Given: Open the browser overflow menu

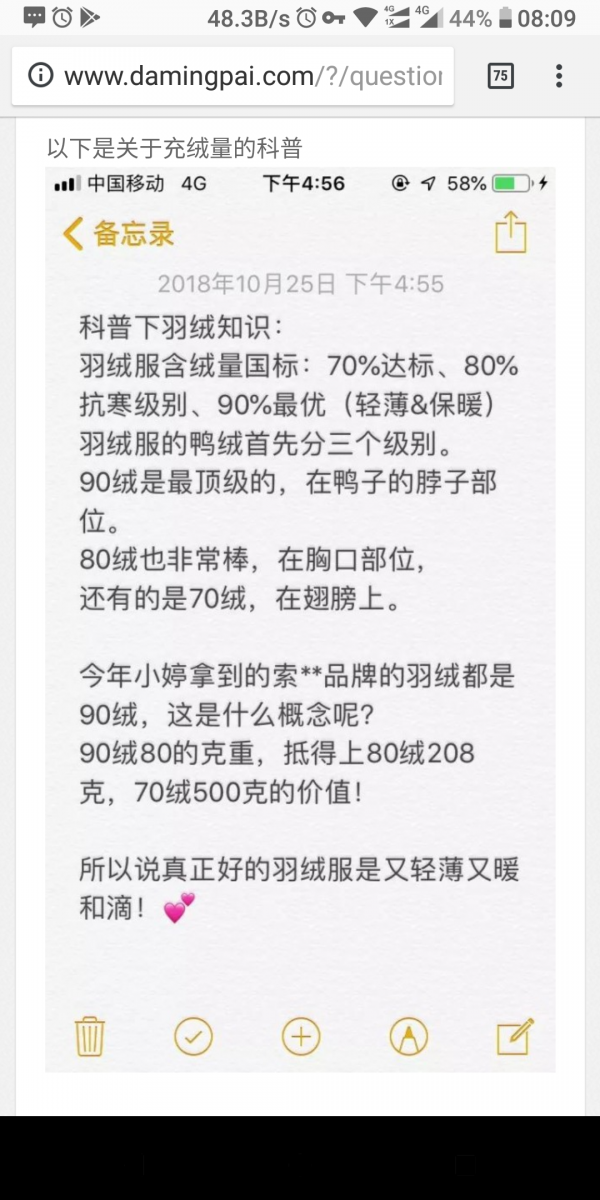Looking at the screenshot, I should click(x=559, y=76).
